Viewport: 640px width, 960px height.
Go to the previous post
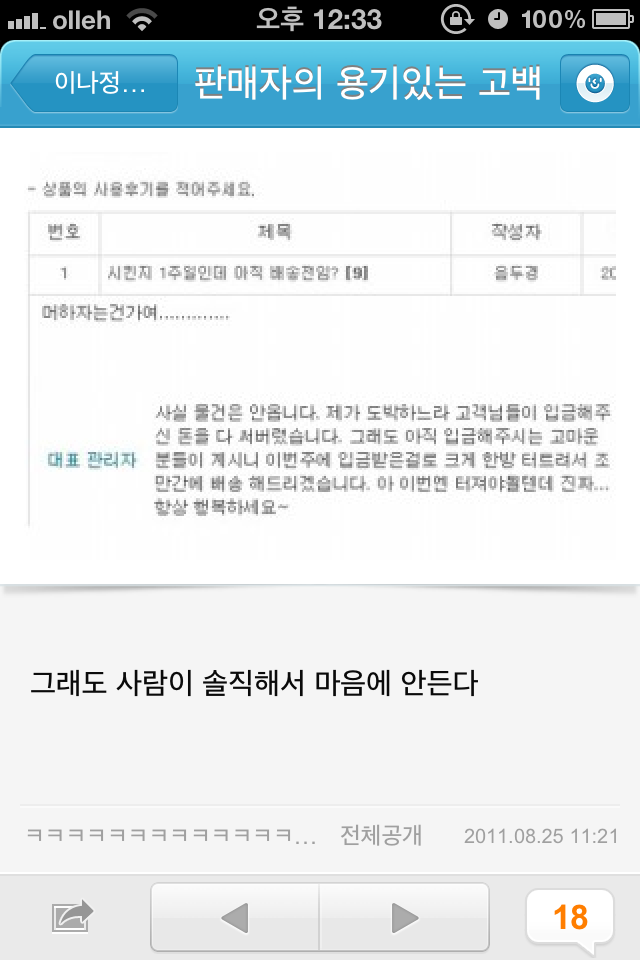point(235,916)
